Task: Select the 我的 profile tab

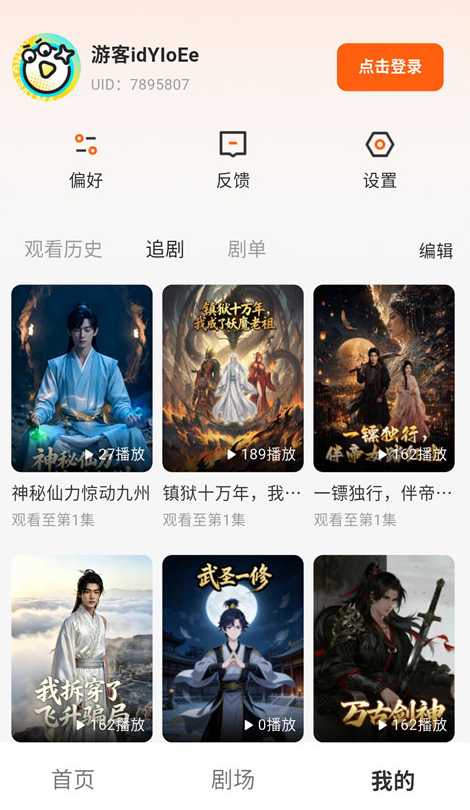Action: tap(393, 780)
